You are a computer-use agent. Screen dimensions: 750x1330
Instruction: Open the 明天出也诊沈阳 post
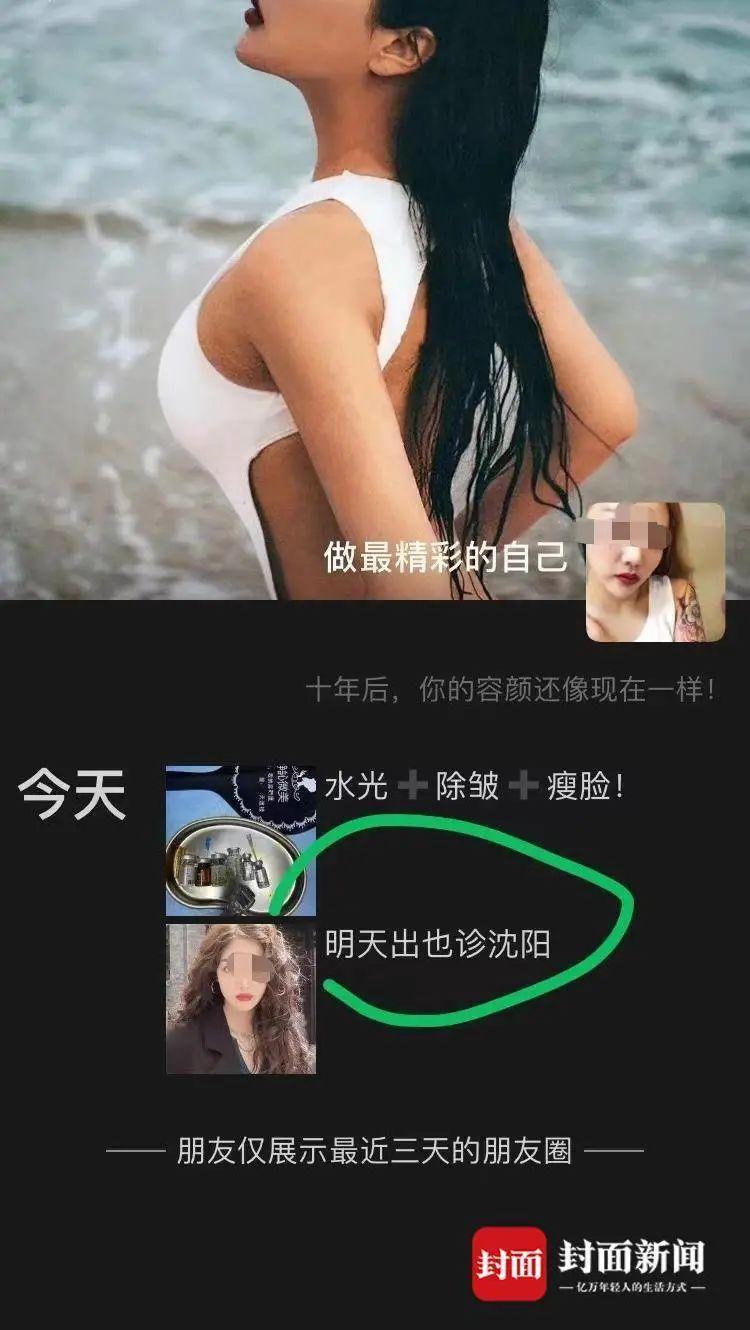coord(240,998)
